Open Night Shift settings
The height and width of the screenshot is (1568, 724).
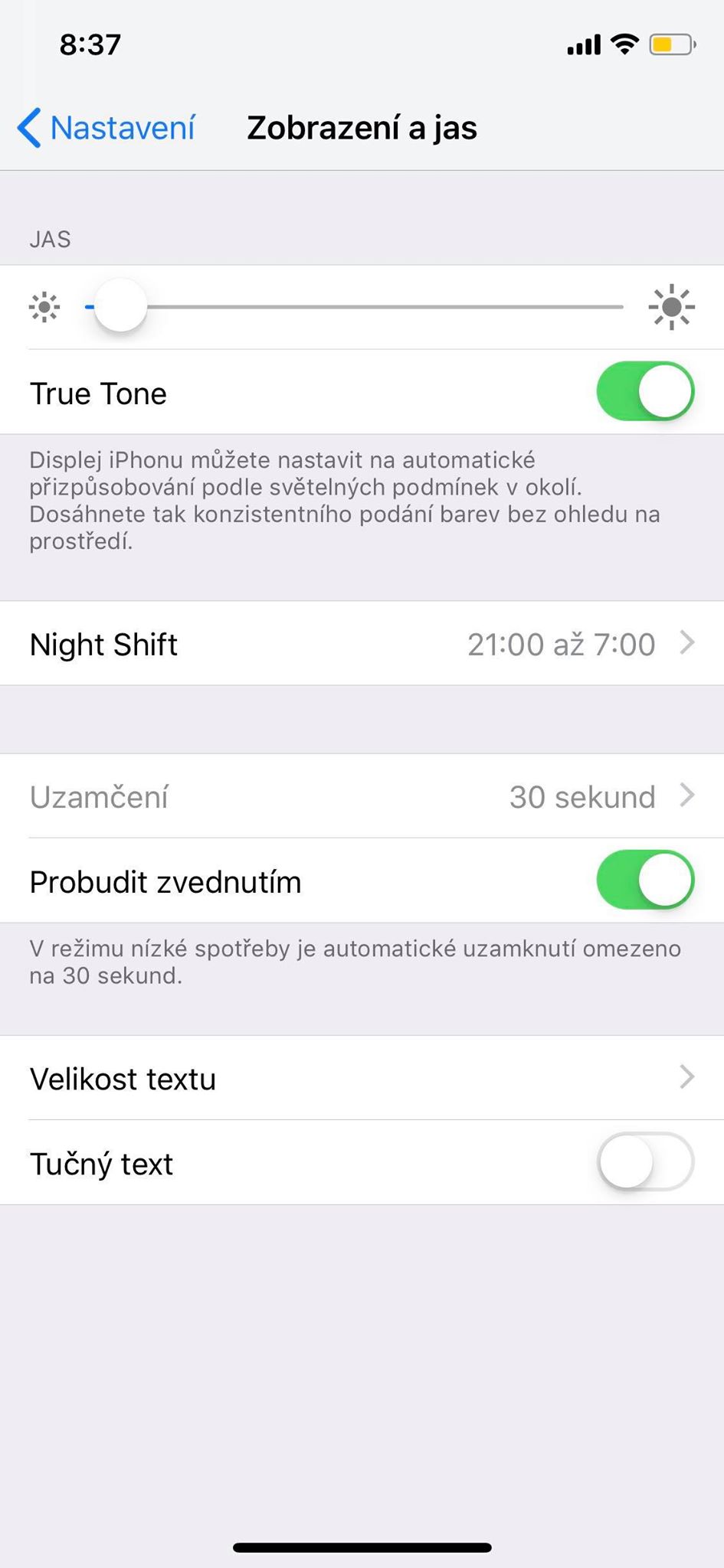(x=362, y=644)
